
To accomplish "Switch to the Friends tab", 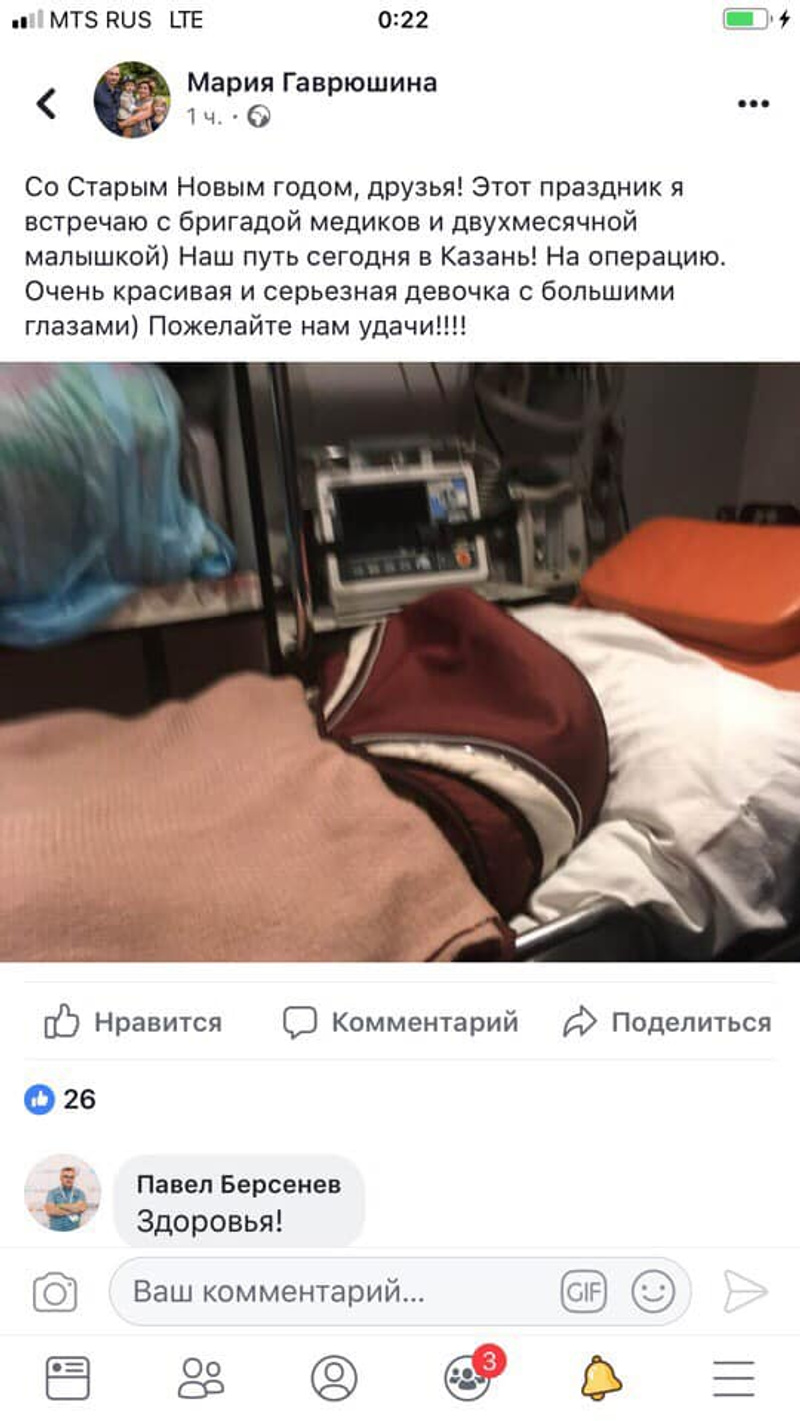I will [x=201, y=1379].
